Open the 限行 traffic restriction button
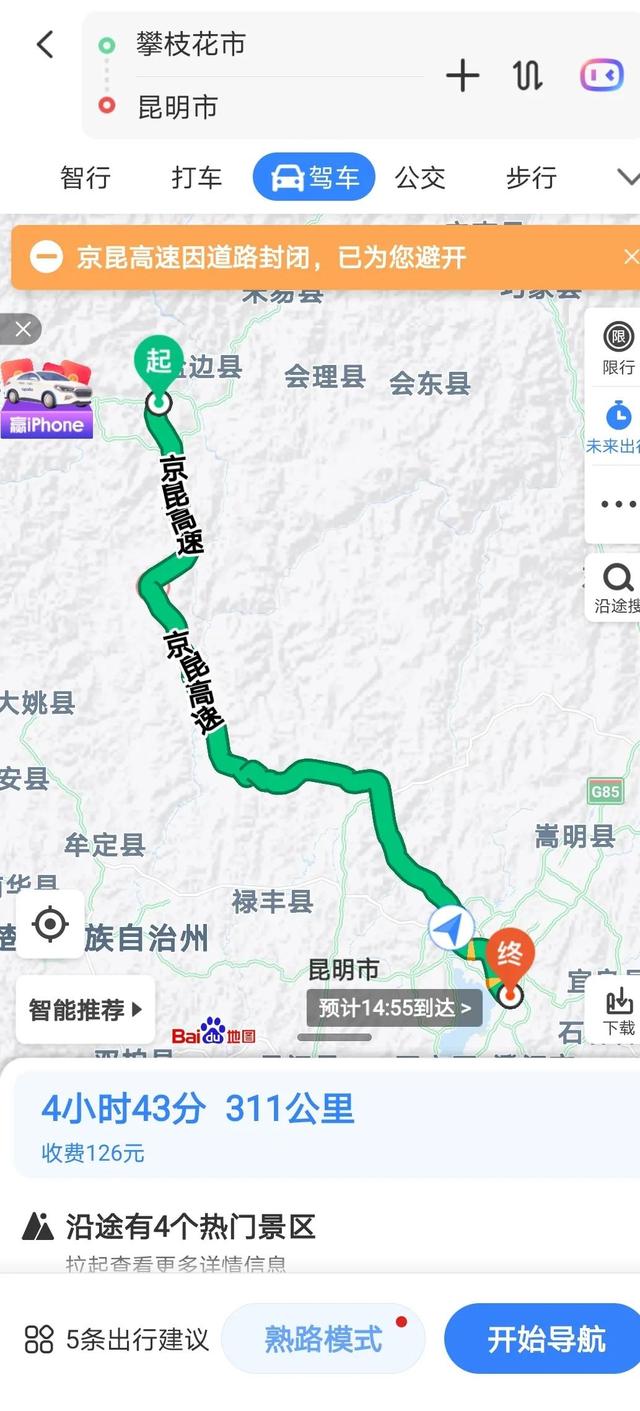640x1411 pixels. pos(618,348)
